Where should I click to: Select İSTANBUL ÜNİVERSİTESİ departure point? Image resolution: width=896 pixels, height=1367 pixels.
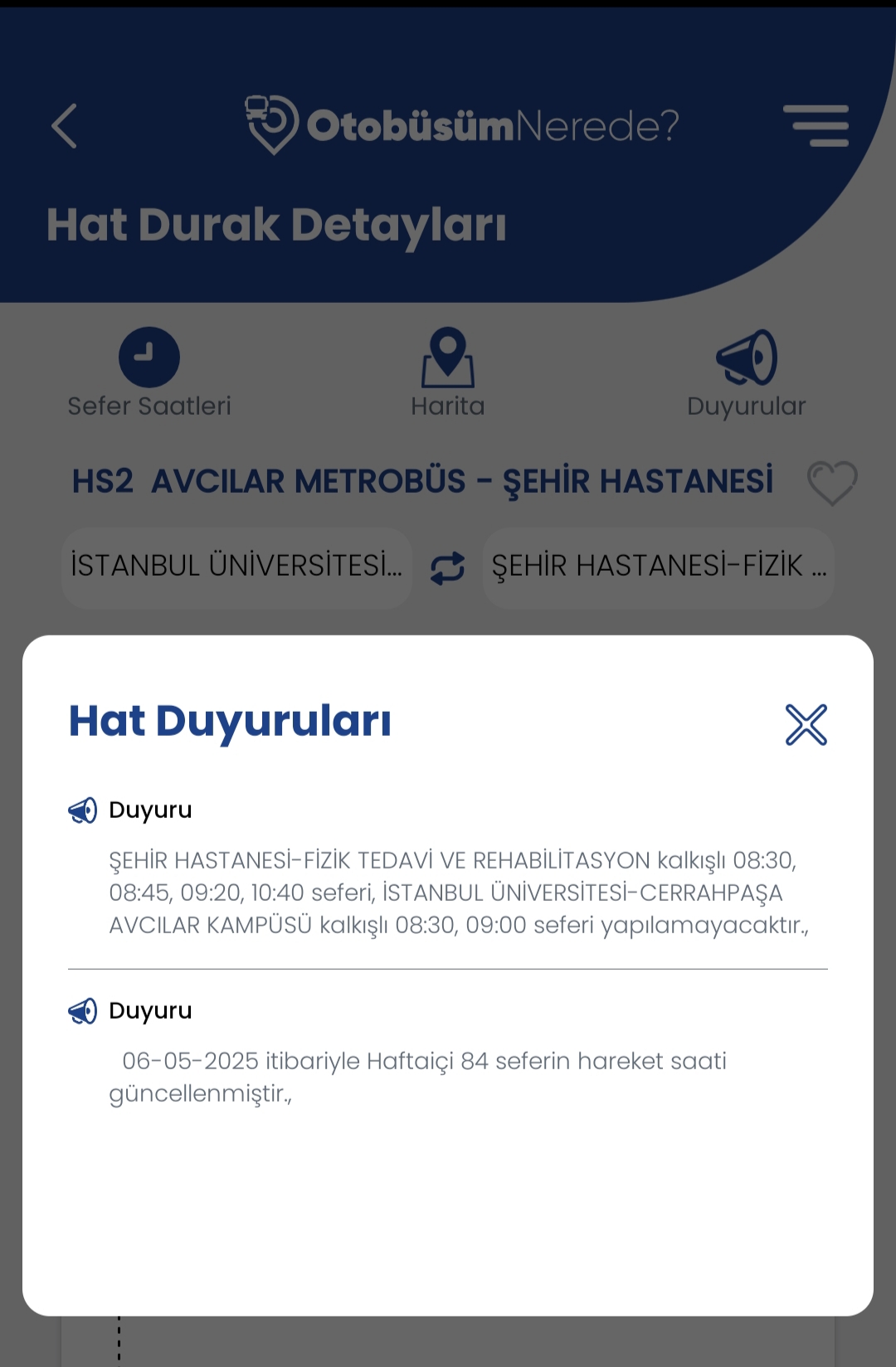click(x=236, y=567)
